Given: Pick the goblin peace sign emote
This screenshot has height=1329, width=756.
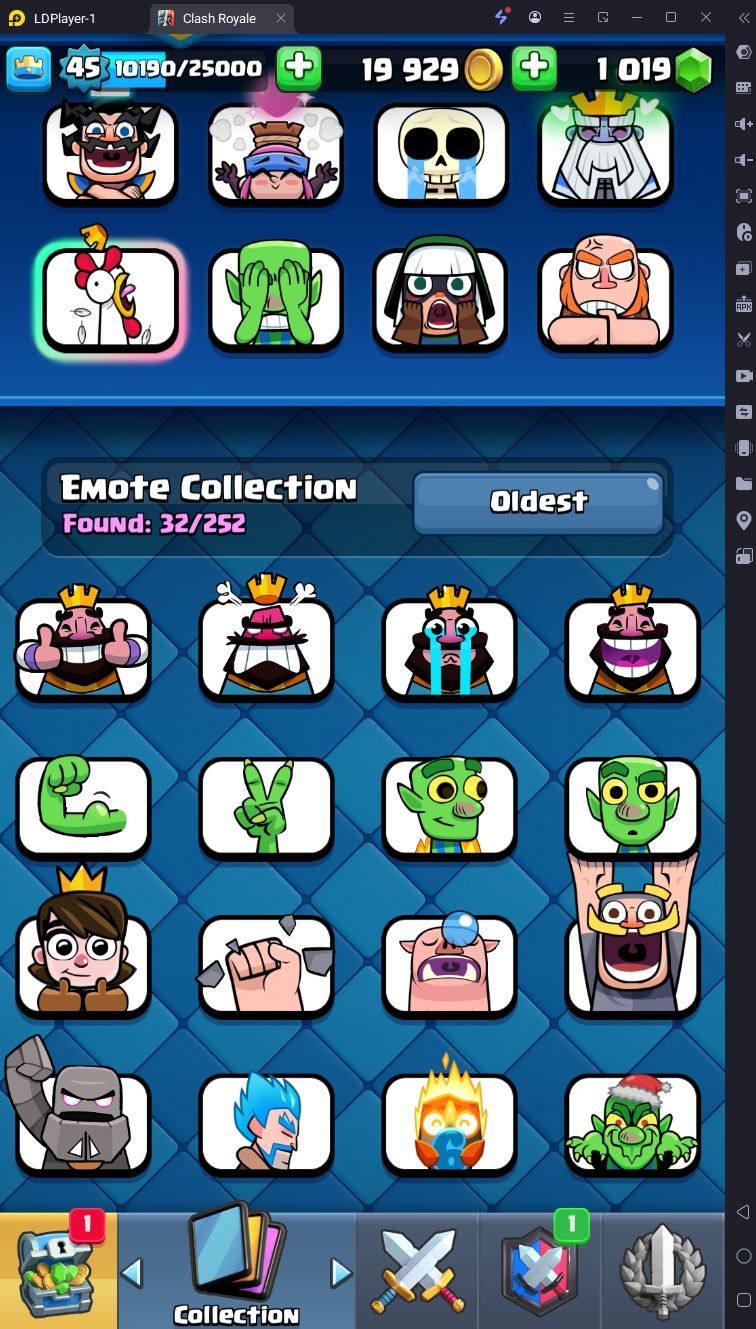Looking at the screenshot, I should click(x=266, y=806).
